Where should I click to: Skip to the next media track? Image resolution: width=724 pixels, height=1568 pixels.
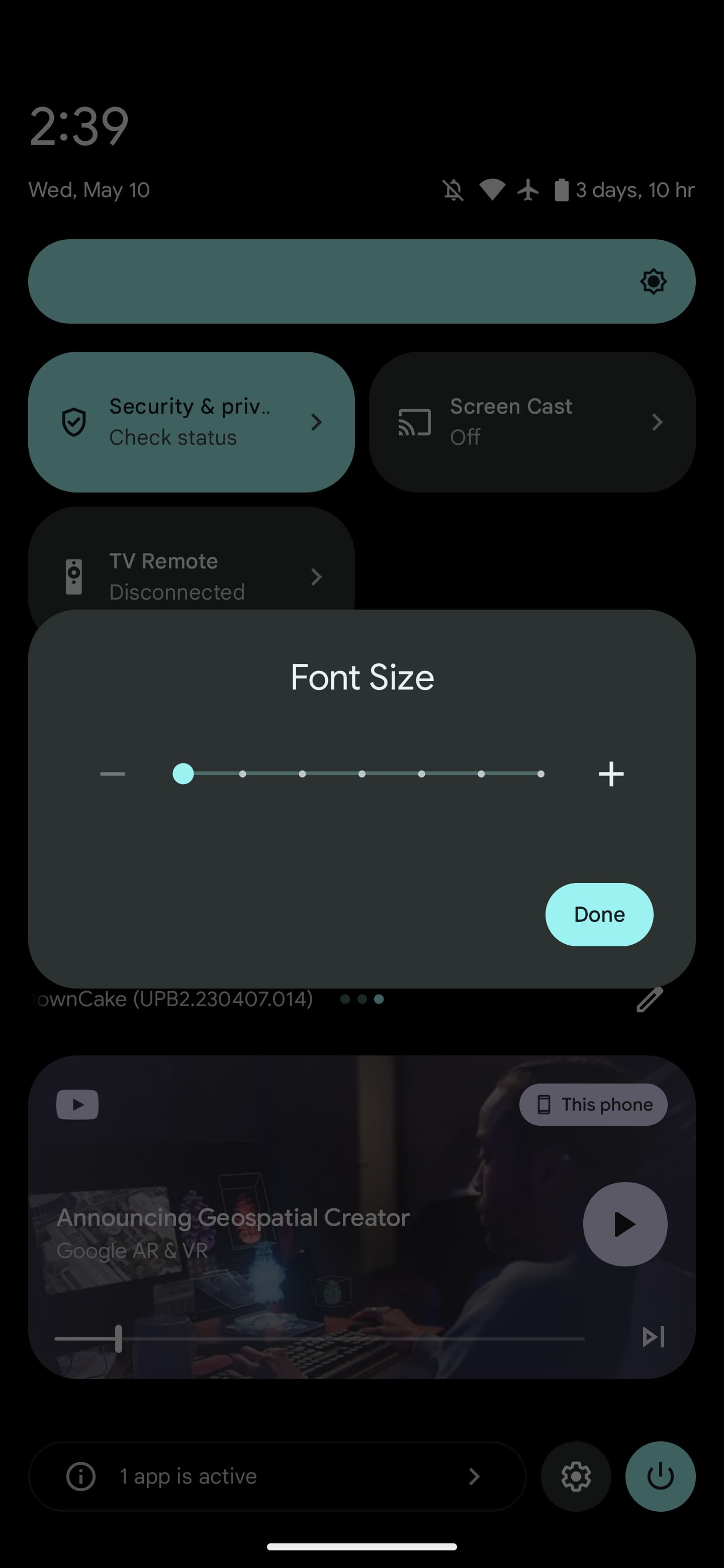[654, 1337]
